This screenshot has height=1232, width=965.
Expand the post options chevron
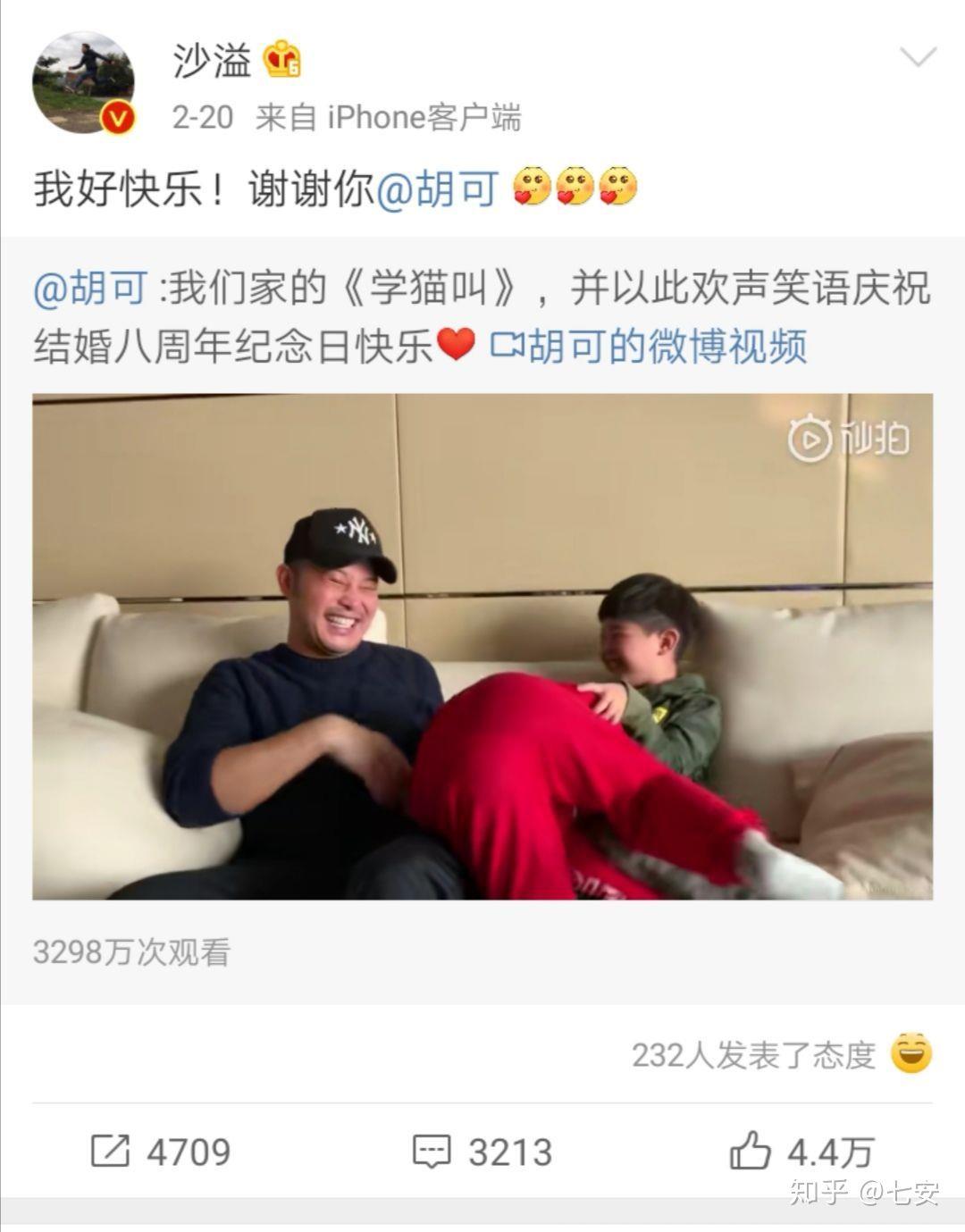[917, 59]
